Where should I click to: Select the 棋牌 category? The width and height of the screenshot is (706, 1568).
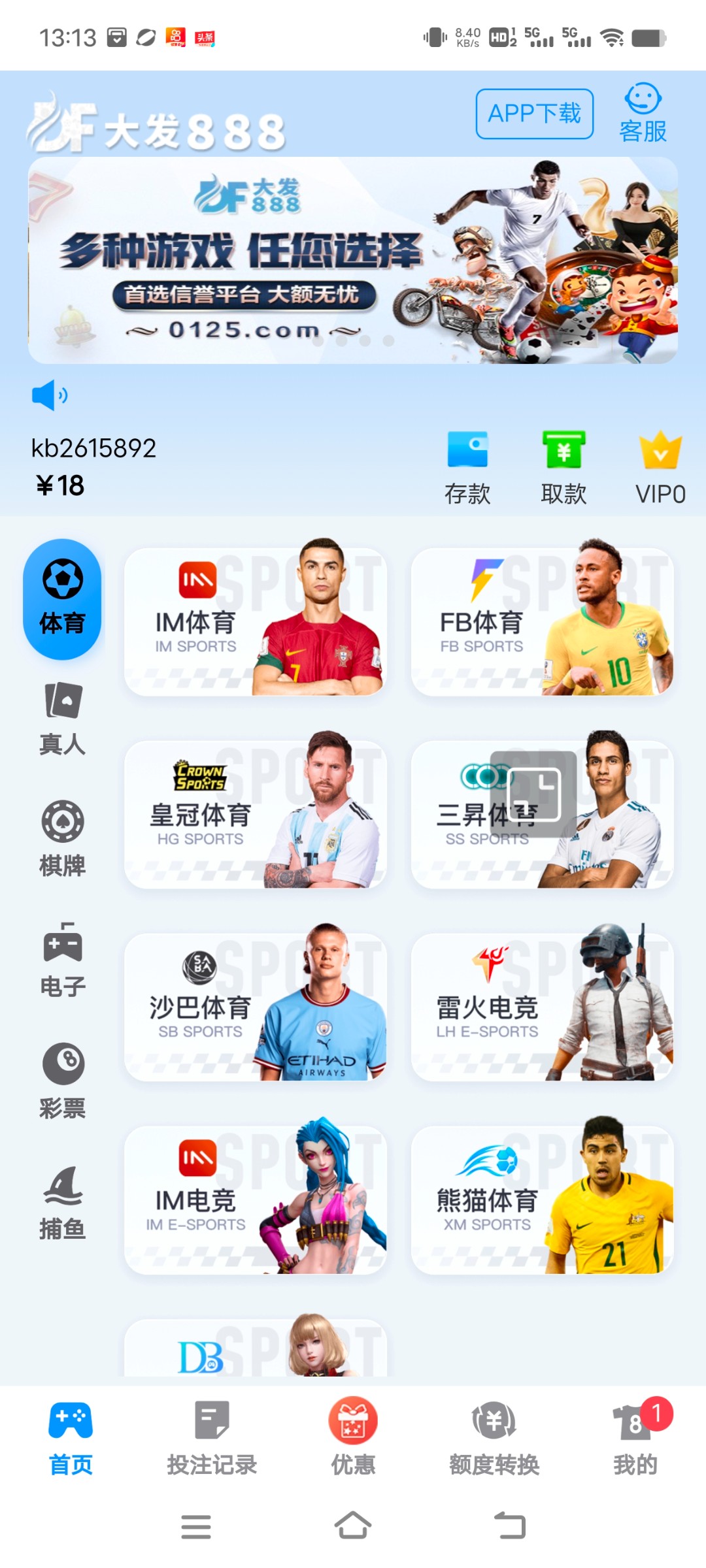(63, 840)
